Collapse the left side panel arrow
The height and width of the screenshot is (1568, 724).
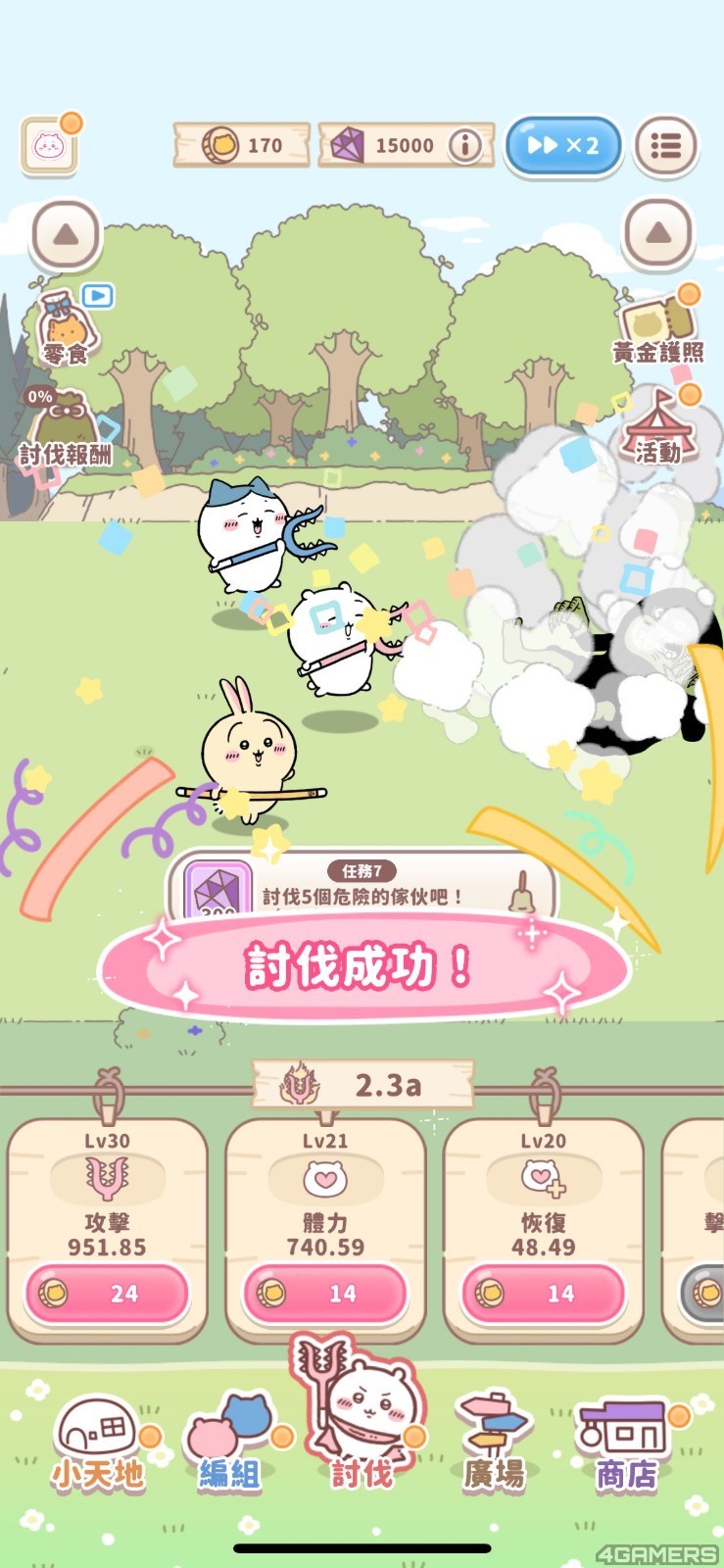[66, 234]
